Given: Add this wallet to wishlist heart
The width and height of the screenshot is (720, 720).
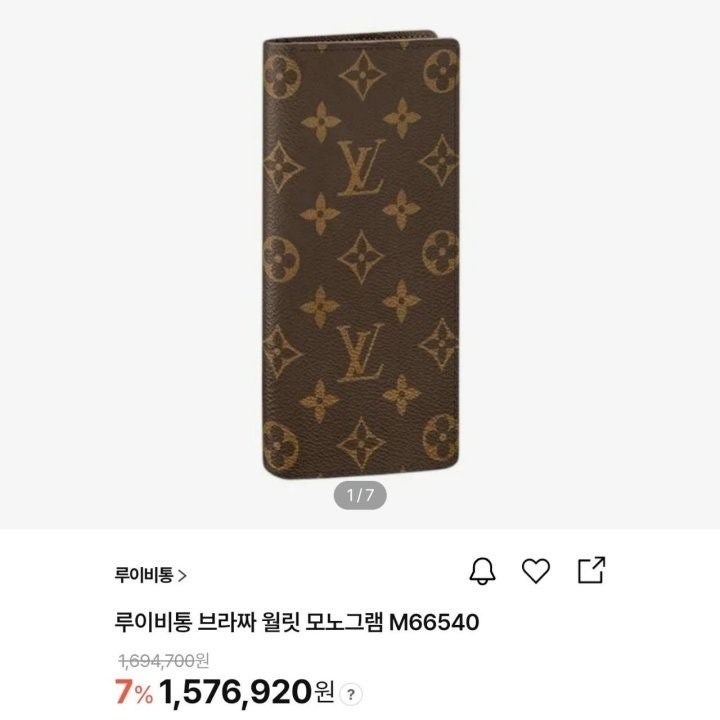Looking at the screenshot, I should [x=537, y=571].
